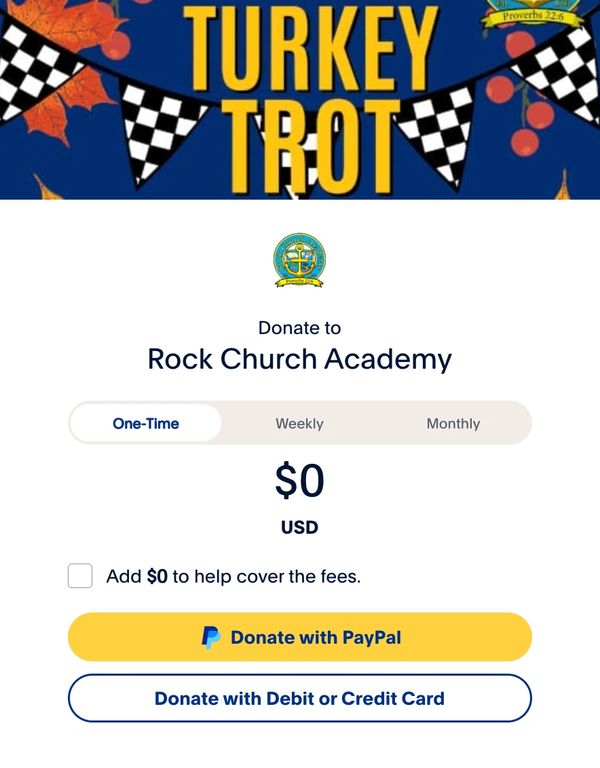Edit the $0 donation amount

300,482
